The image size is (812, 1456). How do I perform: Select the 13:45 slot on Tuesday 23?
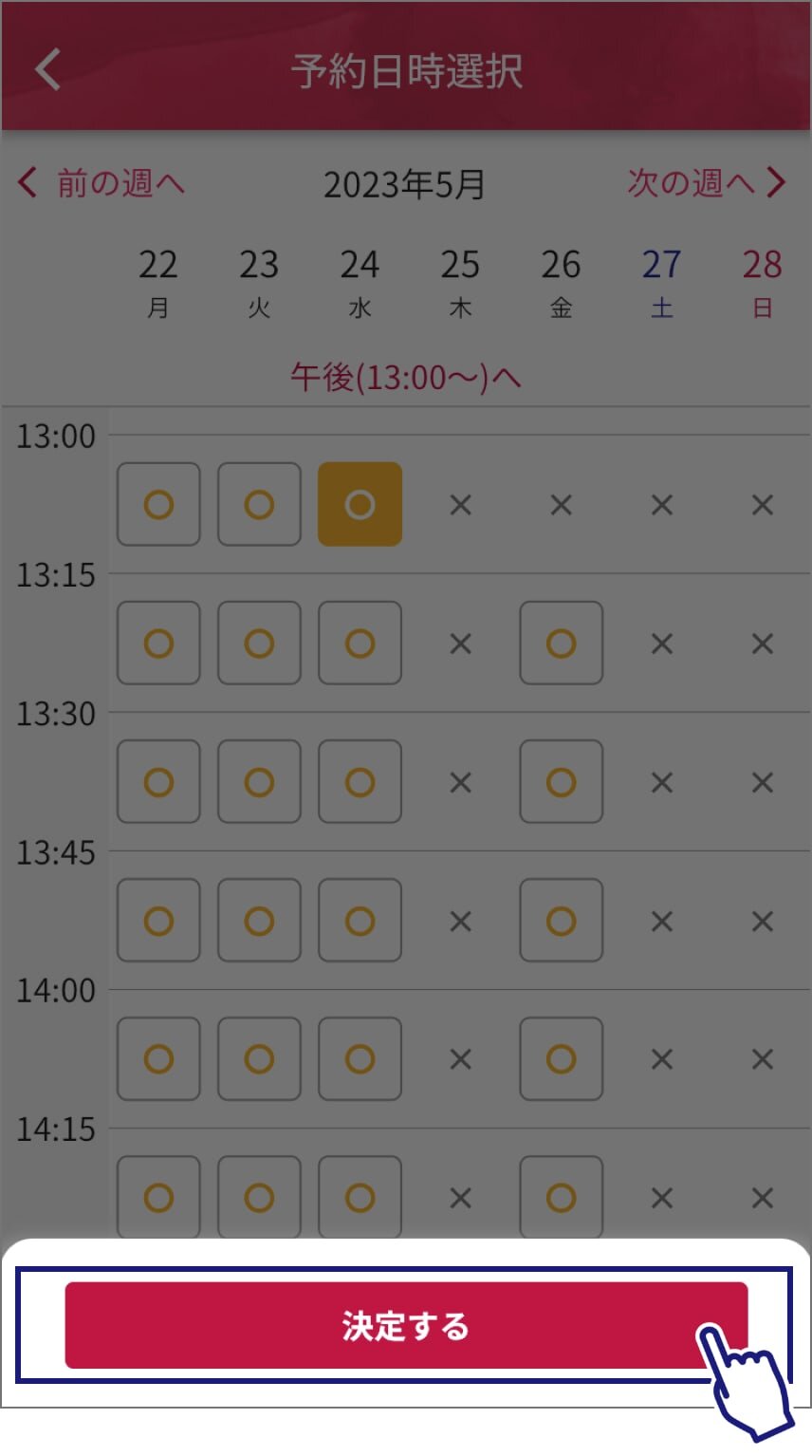tap(259, 920)
